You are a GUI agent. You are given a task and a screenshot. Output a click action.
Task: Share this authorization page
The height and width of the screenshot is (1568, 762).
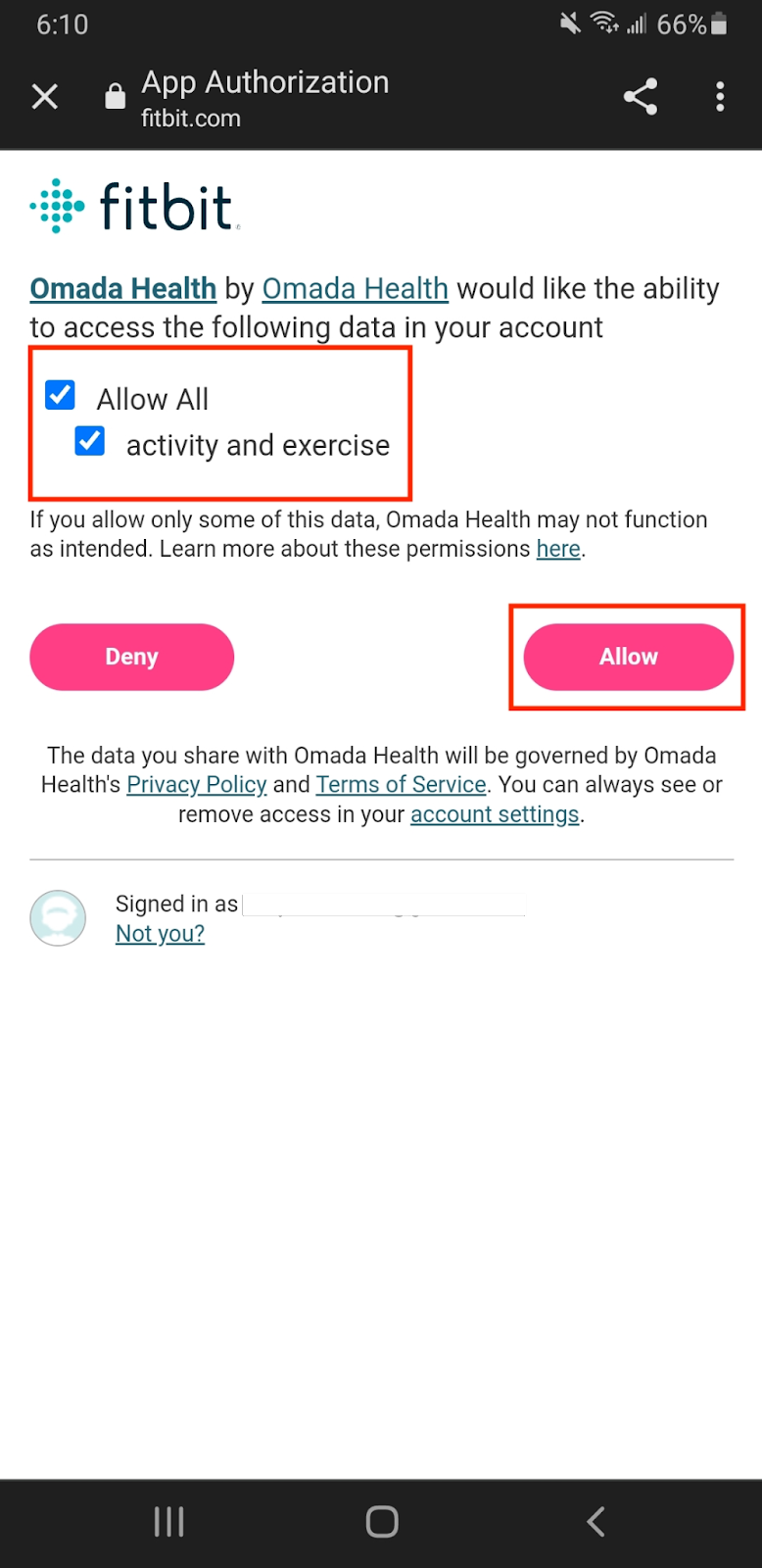(641, 97)
